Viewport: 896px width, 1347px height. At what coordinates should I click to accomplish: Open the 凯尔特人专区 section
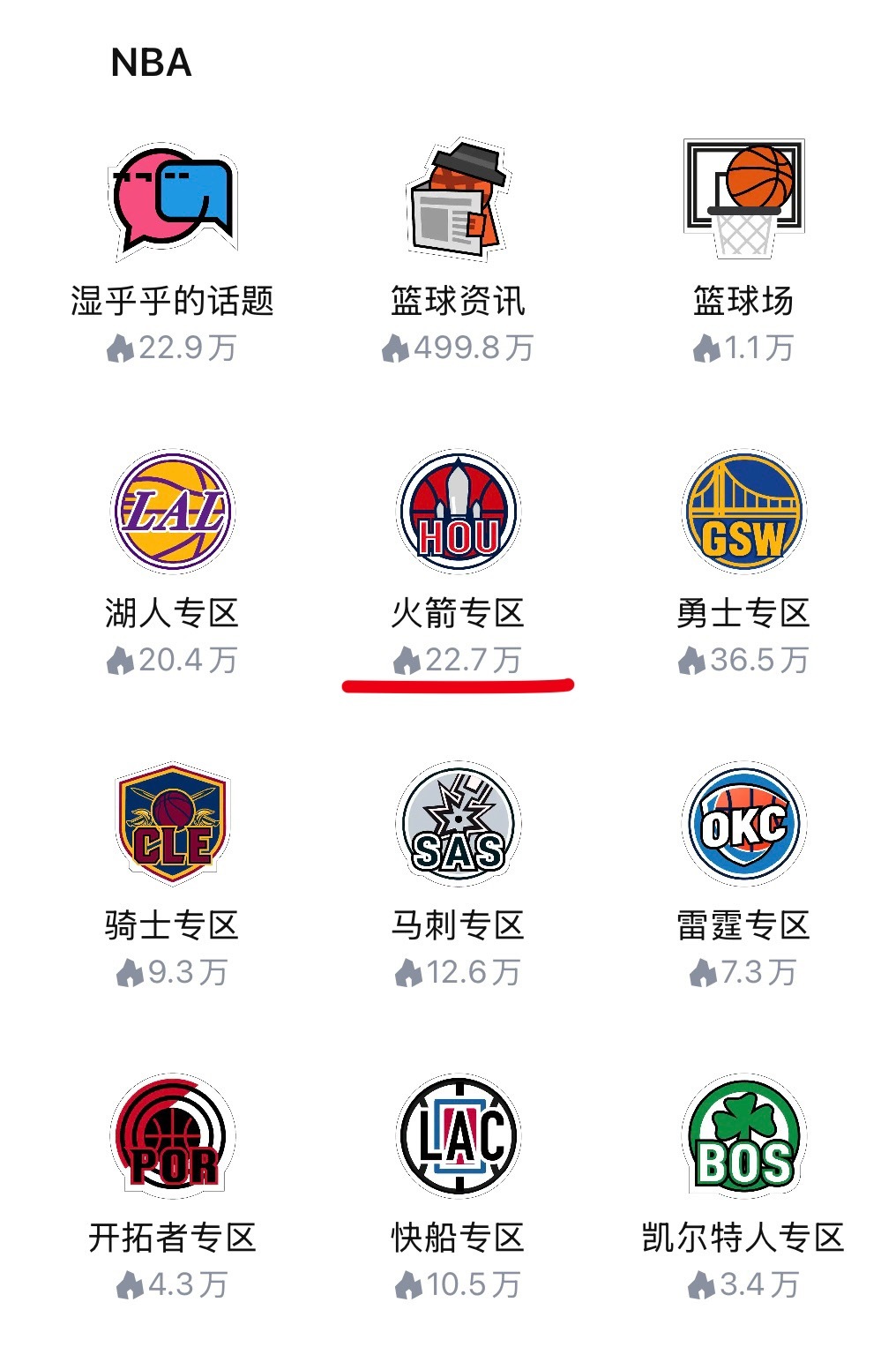click(745, 1235)
